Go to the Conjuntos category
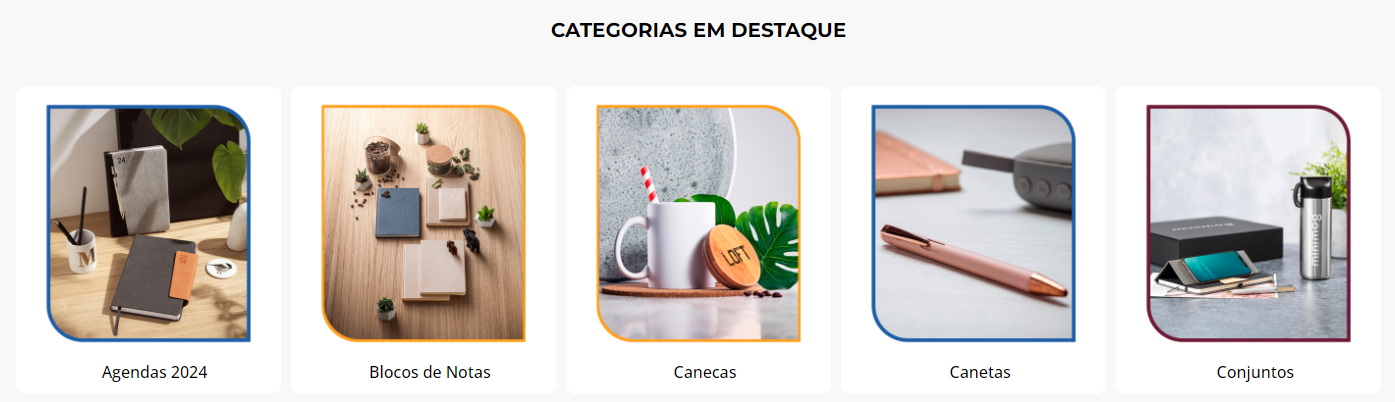1395x402 pixels. point(1248,224)
